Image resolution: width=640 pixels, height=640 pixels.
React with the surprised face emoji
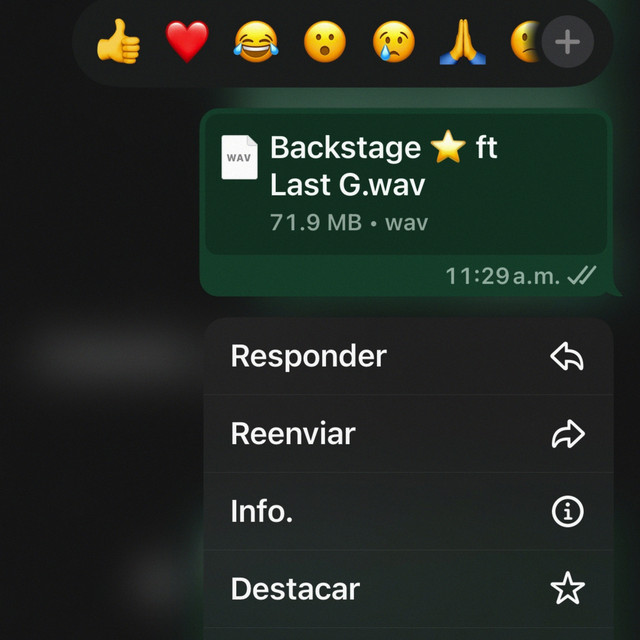tap(325, 43)
